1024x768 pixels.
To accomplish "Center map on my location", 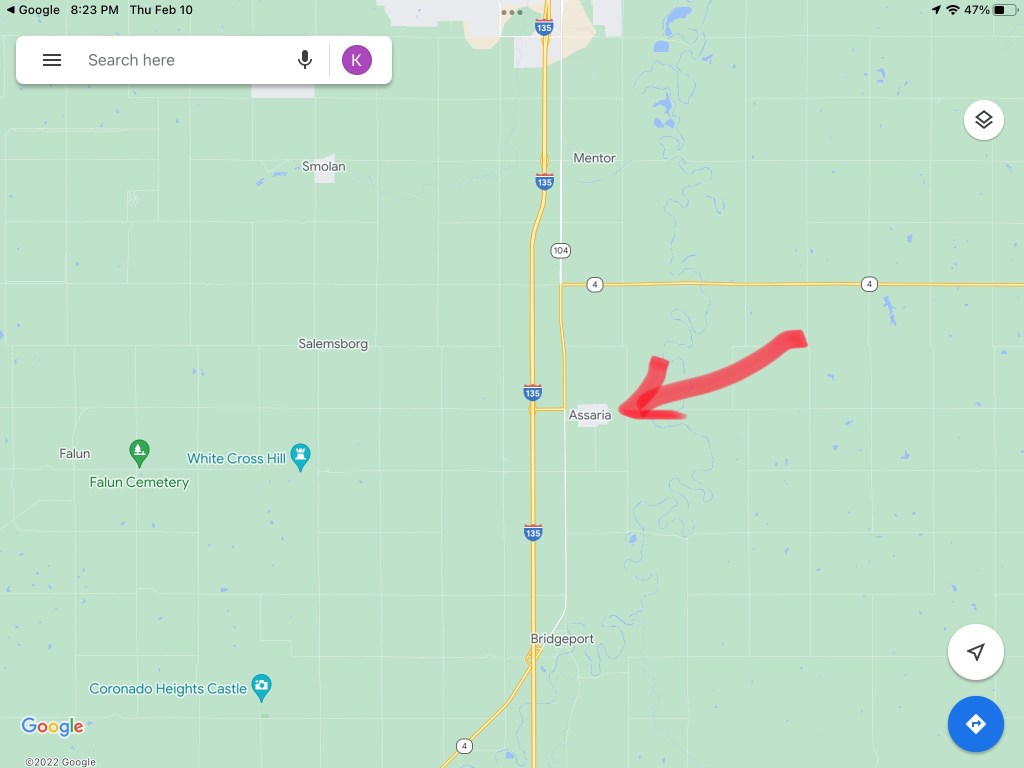I will pyautogui.click(x=975, y=652).
